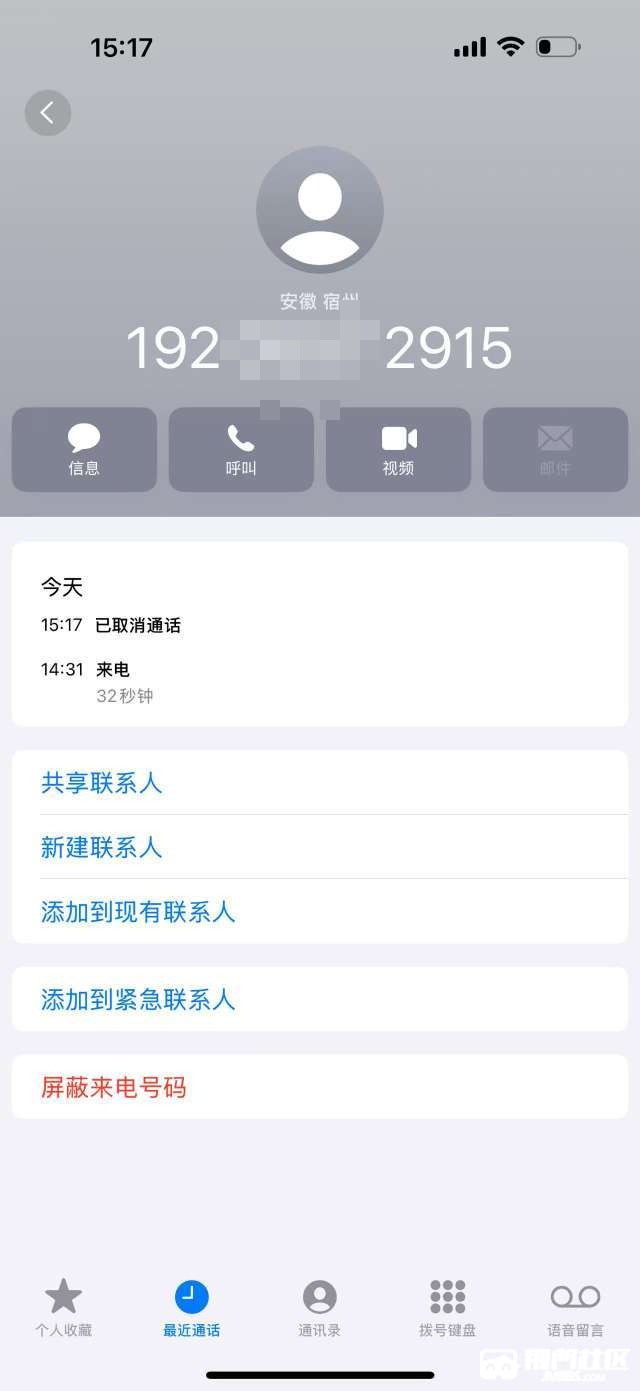Open the 拨号键盘 tab
Viewport: 640px width, 1391px height.
point(448,1308)
